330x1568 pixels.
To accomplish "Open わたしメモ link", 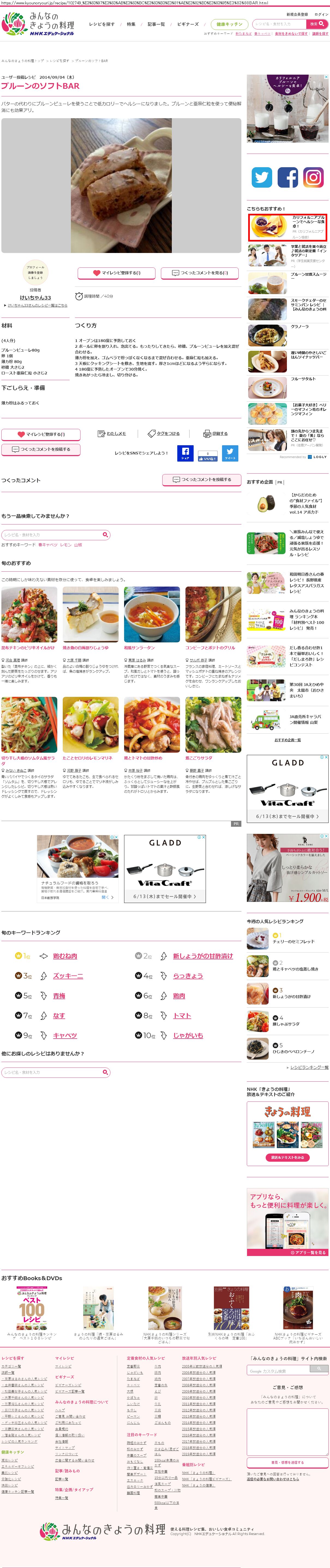I will point(113,433).
